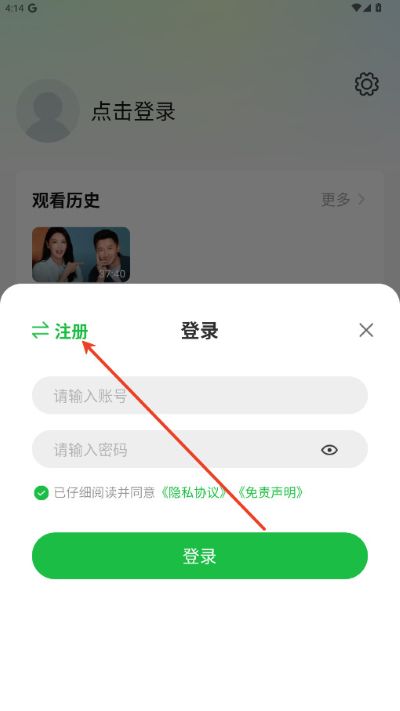This screenshot has height=711, width=400.
Task: Uncheck the agreement checkbox
Action: click(41, 492)
